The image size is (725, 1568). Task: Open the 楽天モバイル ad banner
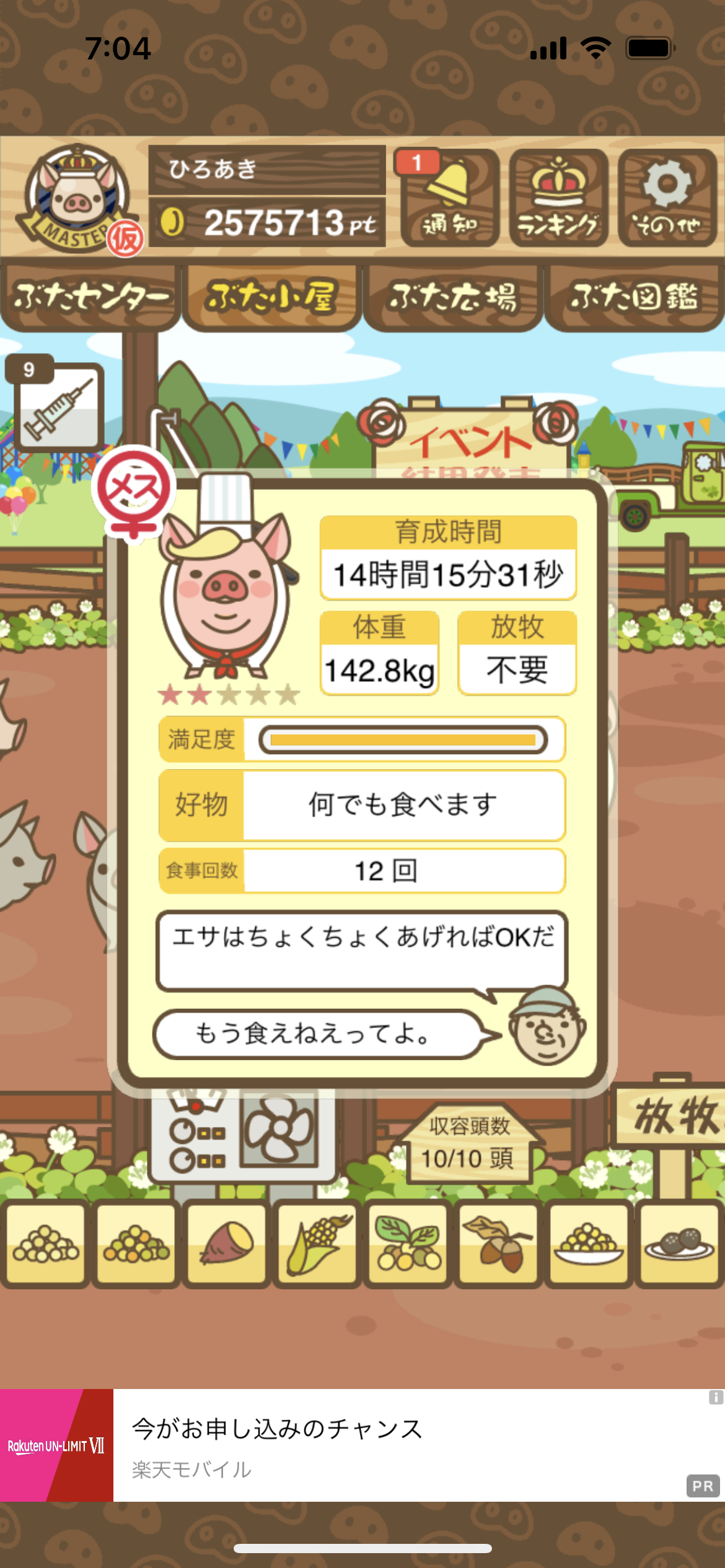[362, 1445]
